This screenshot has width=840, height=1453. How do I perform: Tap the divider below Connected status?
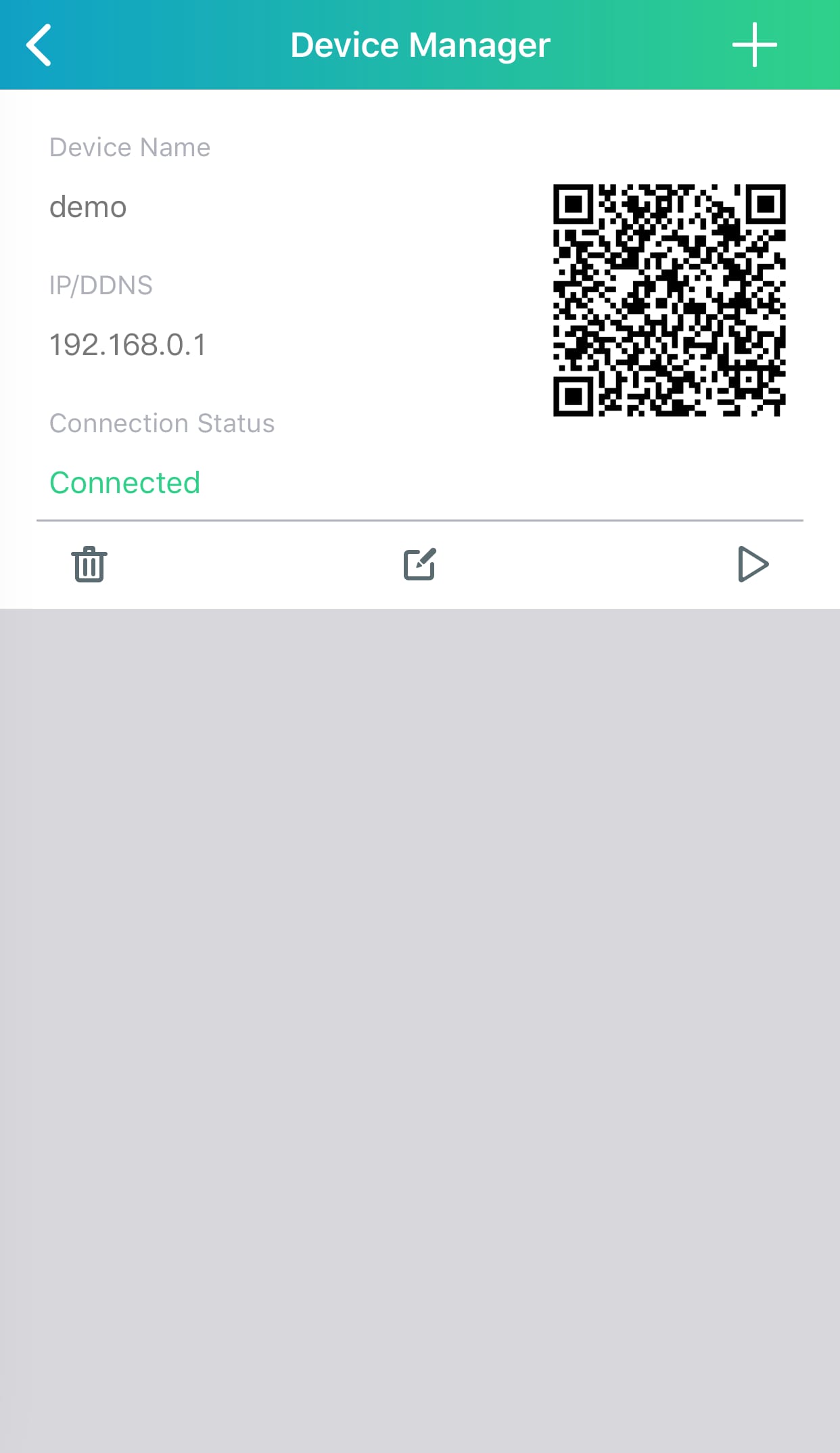419,521
